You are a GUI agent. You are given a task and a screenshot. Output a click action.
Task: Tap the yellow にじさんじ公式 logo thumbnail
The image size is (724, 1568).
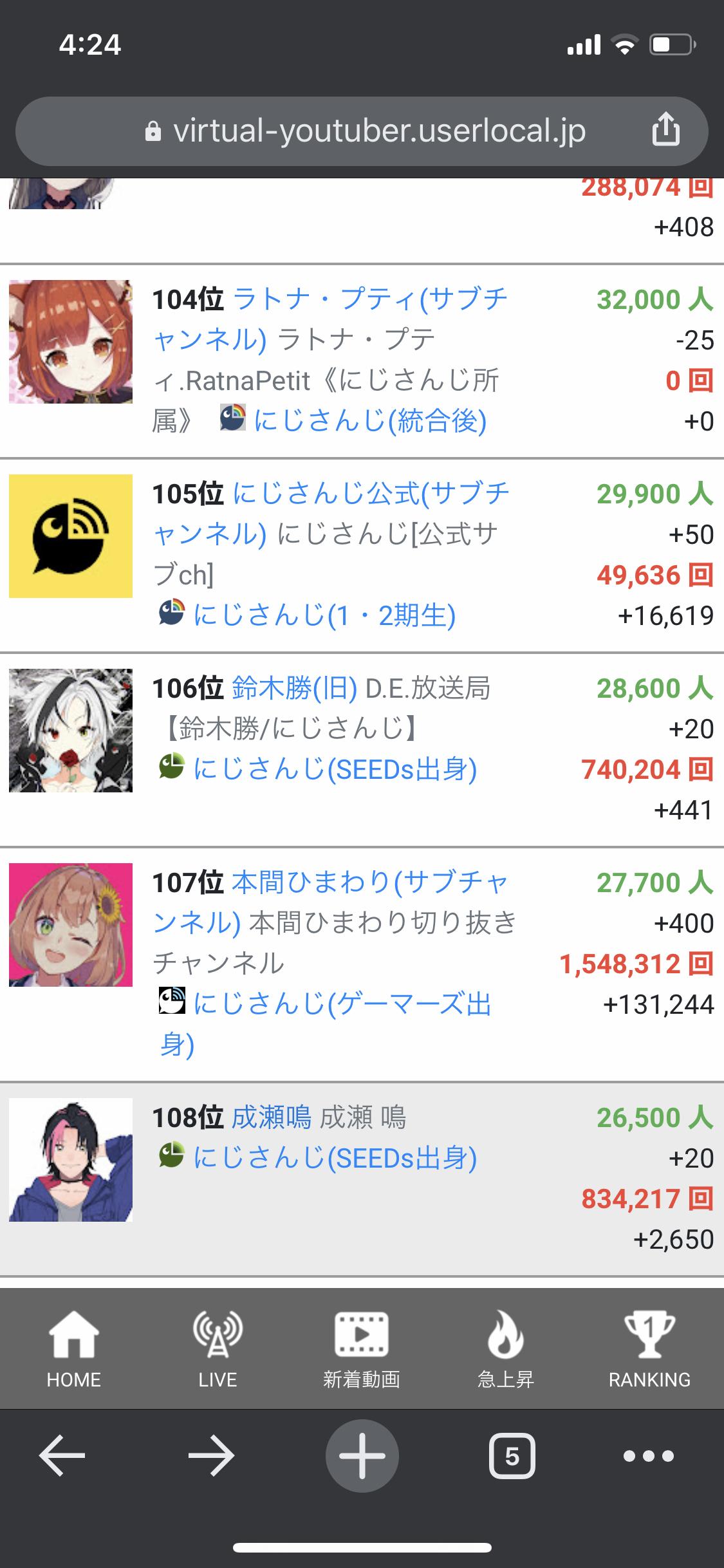point(71,536)
